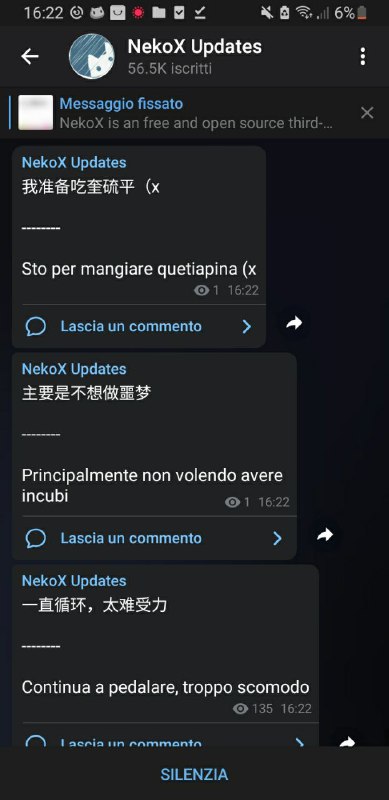The image size is (389, 800).
Task: Leave a comment on the incubi post
Action: (x=154, y=538)
